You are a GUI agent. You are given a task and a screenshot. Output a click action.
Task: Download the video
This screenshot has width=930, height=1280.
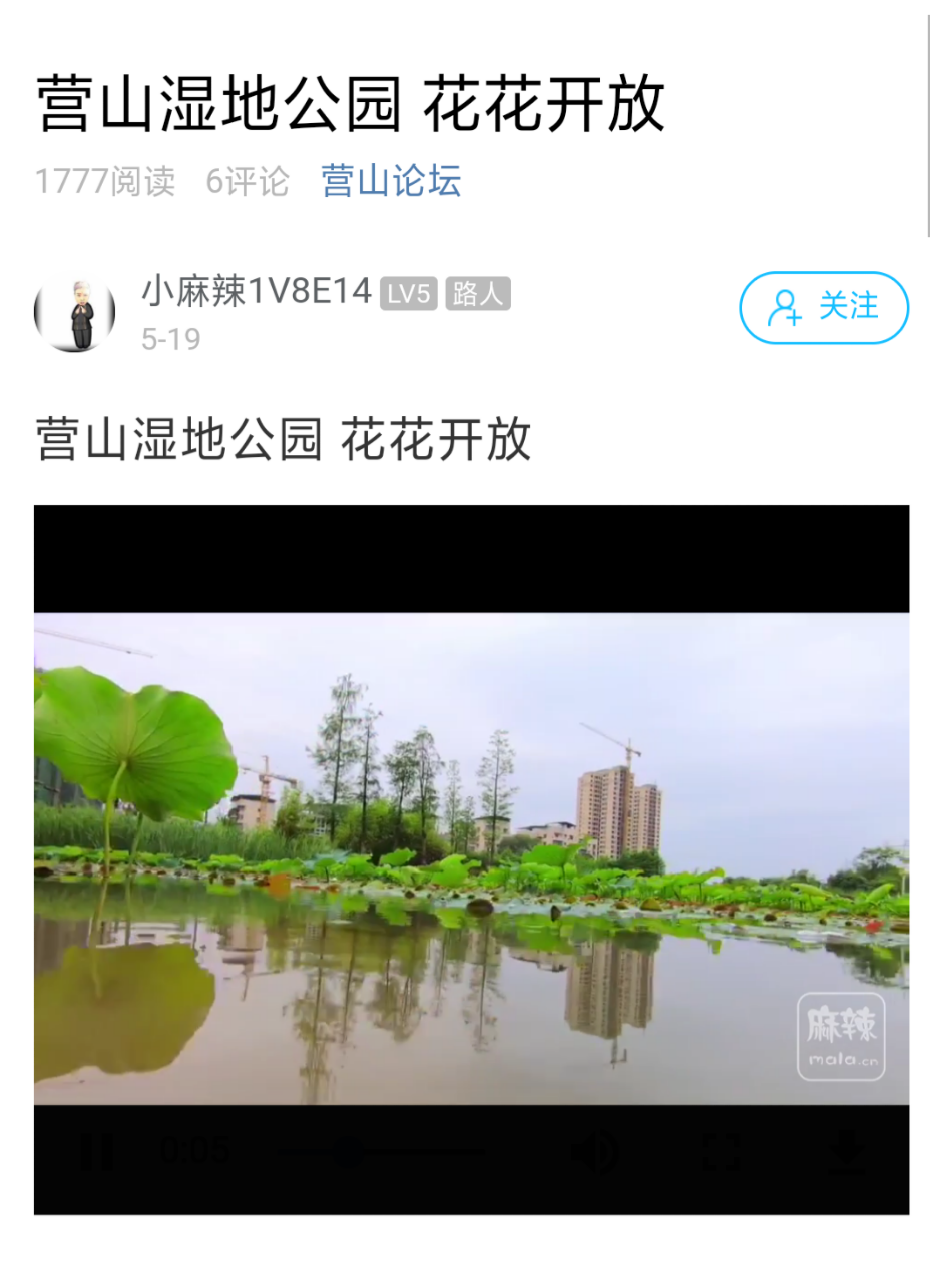point(846,1152)
